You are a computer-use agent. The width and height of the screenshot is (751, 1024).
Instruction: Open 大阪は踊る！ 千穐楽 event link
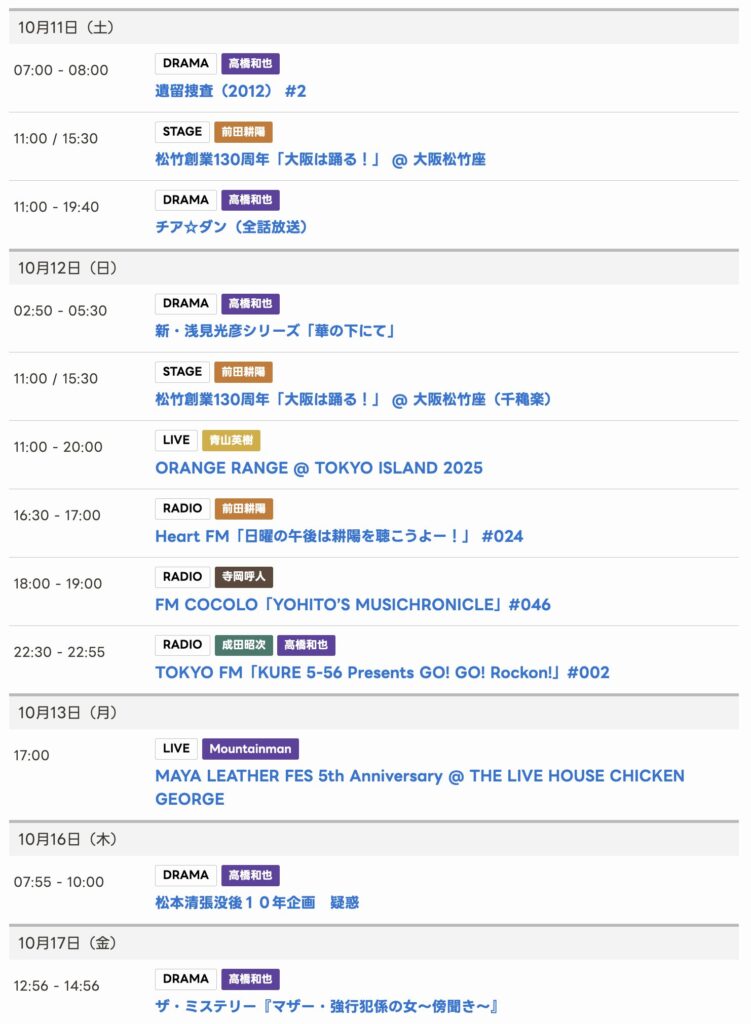coord(353,399)
